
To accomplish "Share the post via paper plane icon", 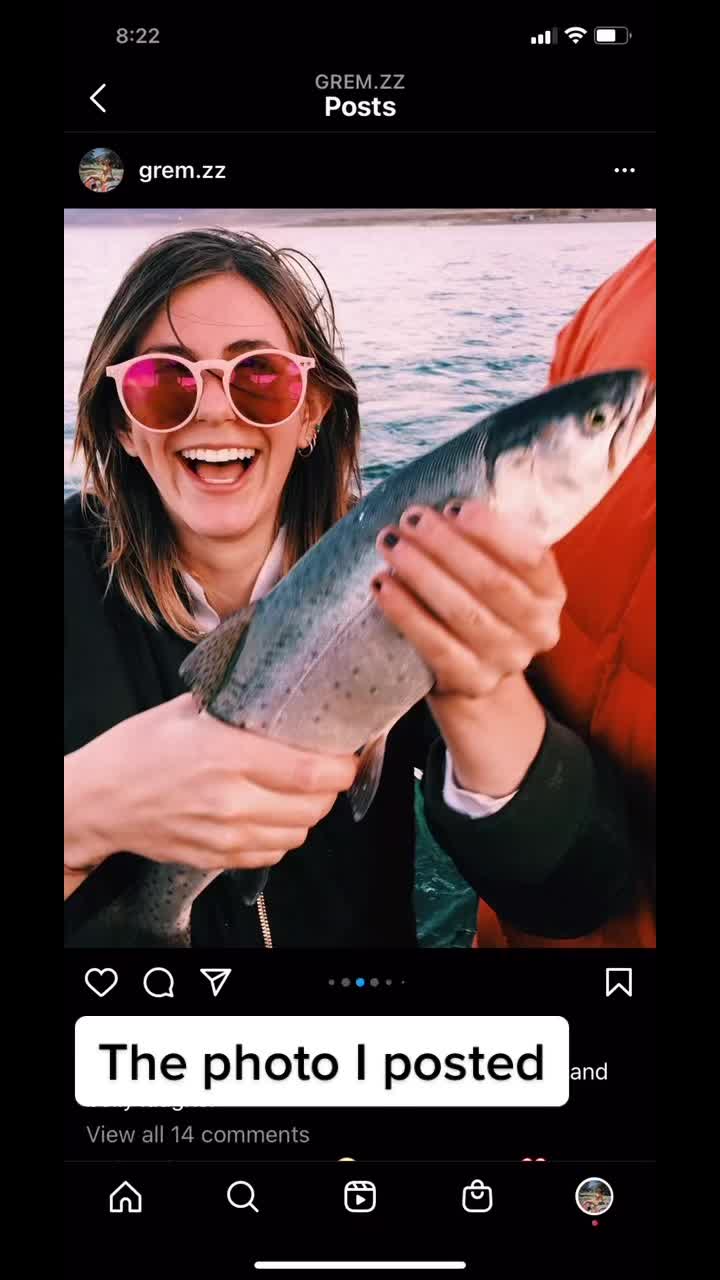I will click(216, 983).
